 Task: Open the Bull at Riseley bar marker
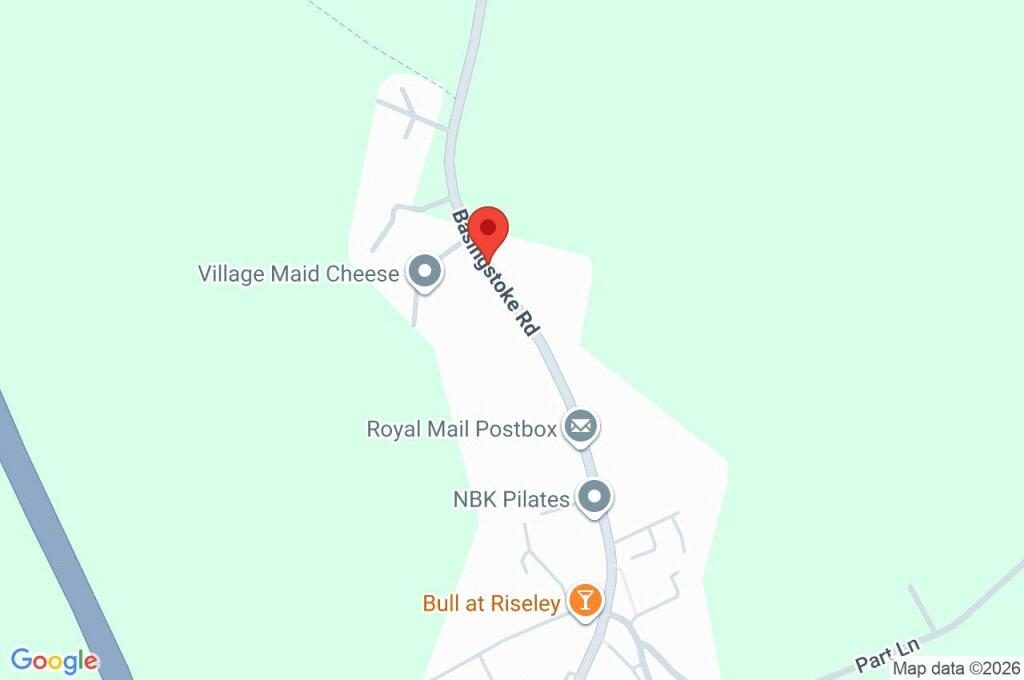click(x=585, y=601)
